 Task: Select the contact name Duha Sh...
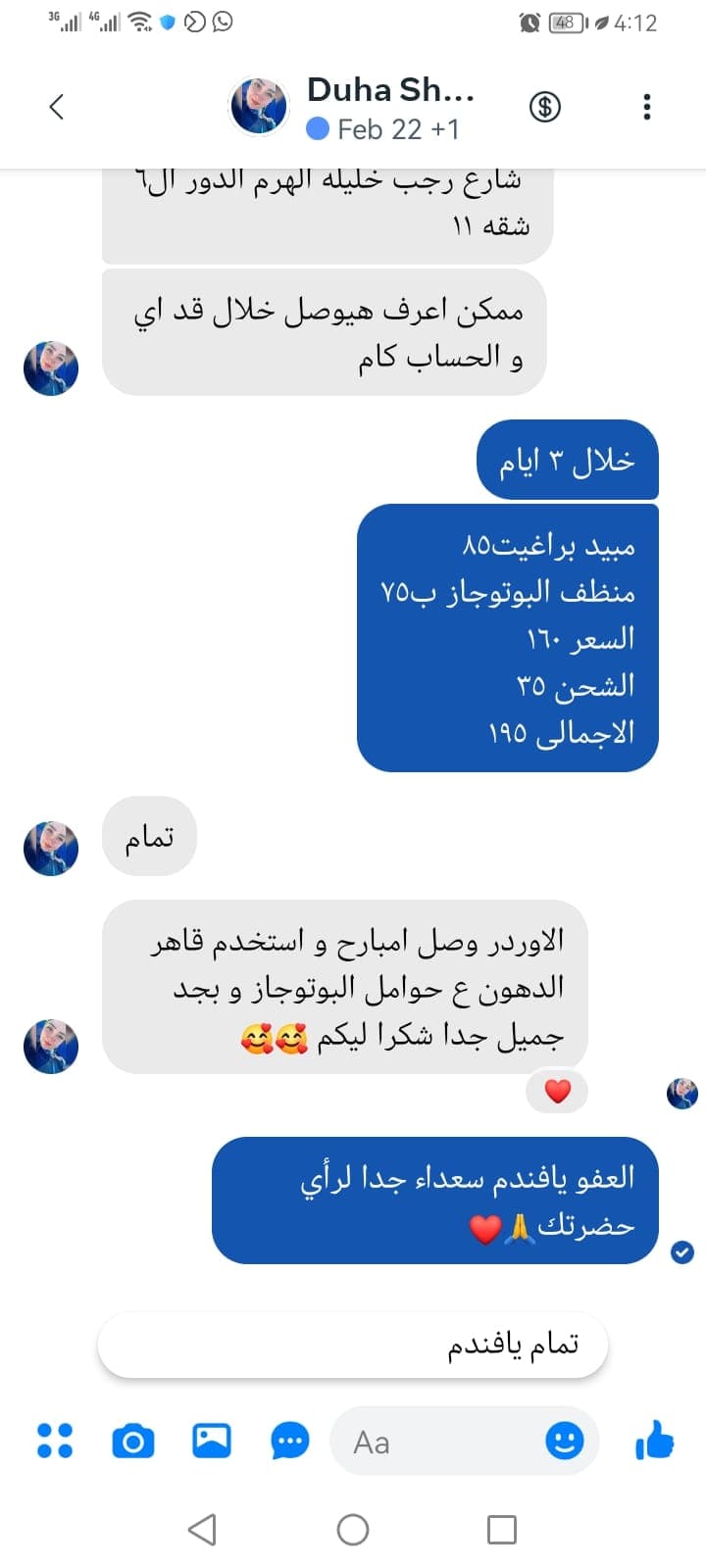[392, 89]
